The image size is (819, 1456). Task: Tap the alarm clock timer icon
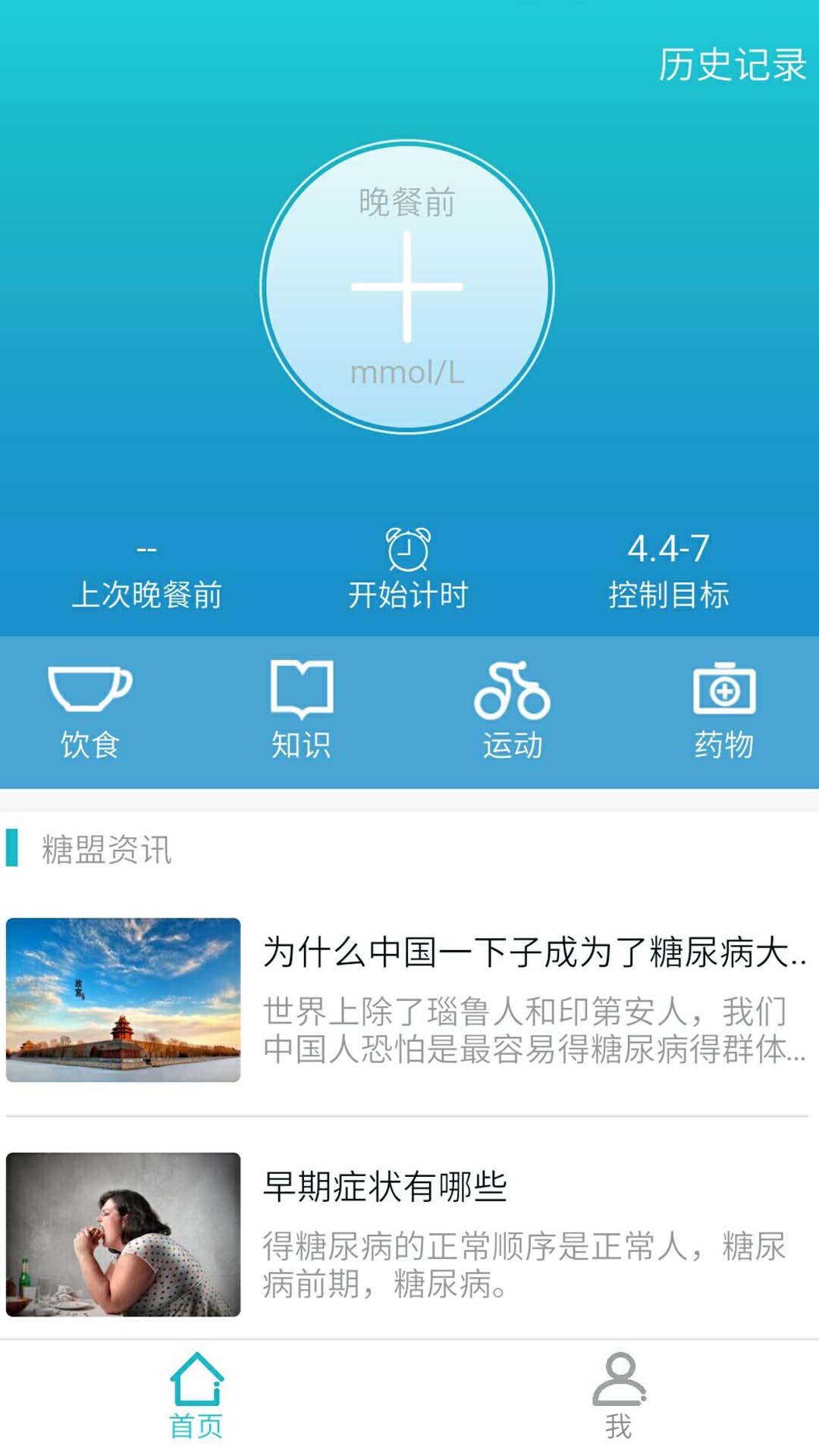[x=407, y=551]
